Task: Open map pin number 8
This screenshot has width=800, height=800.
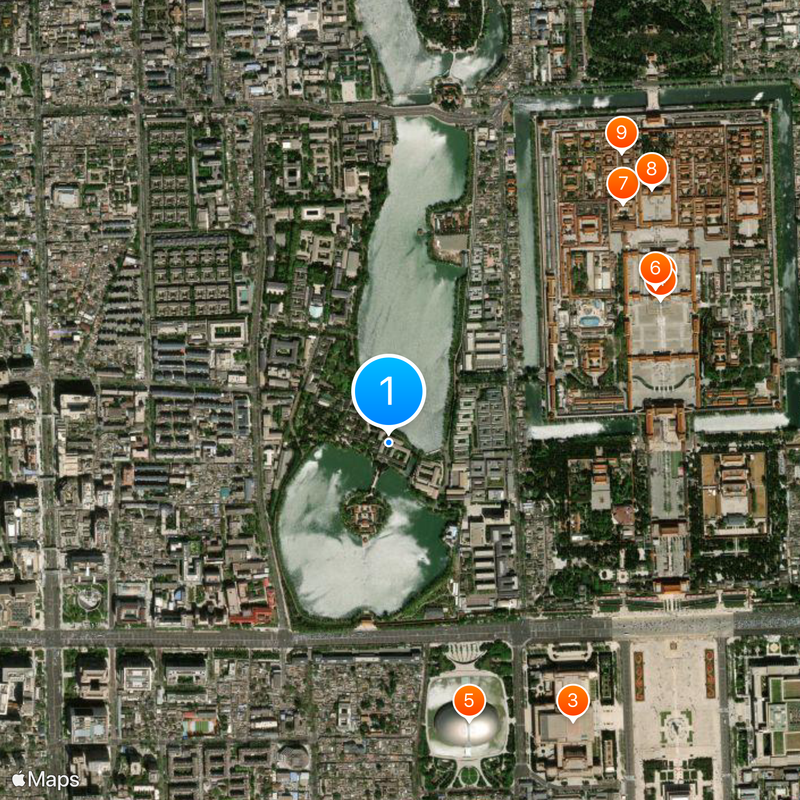Action: point(652,169)
